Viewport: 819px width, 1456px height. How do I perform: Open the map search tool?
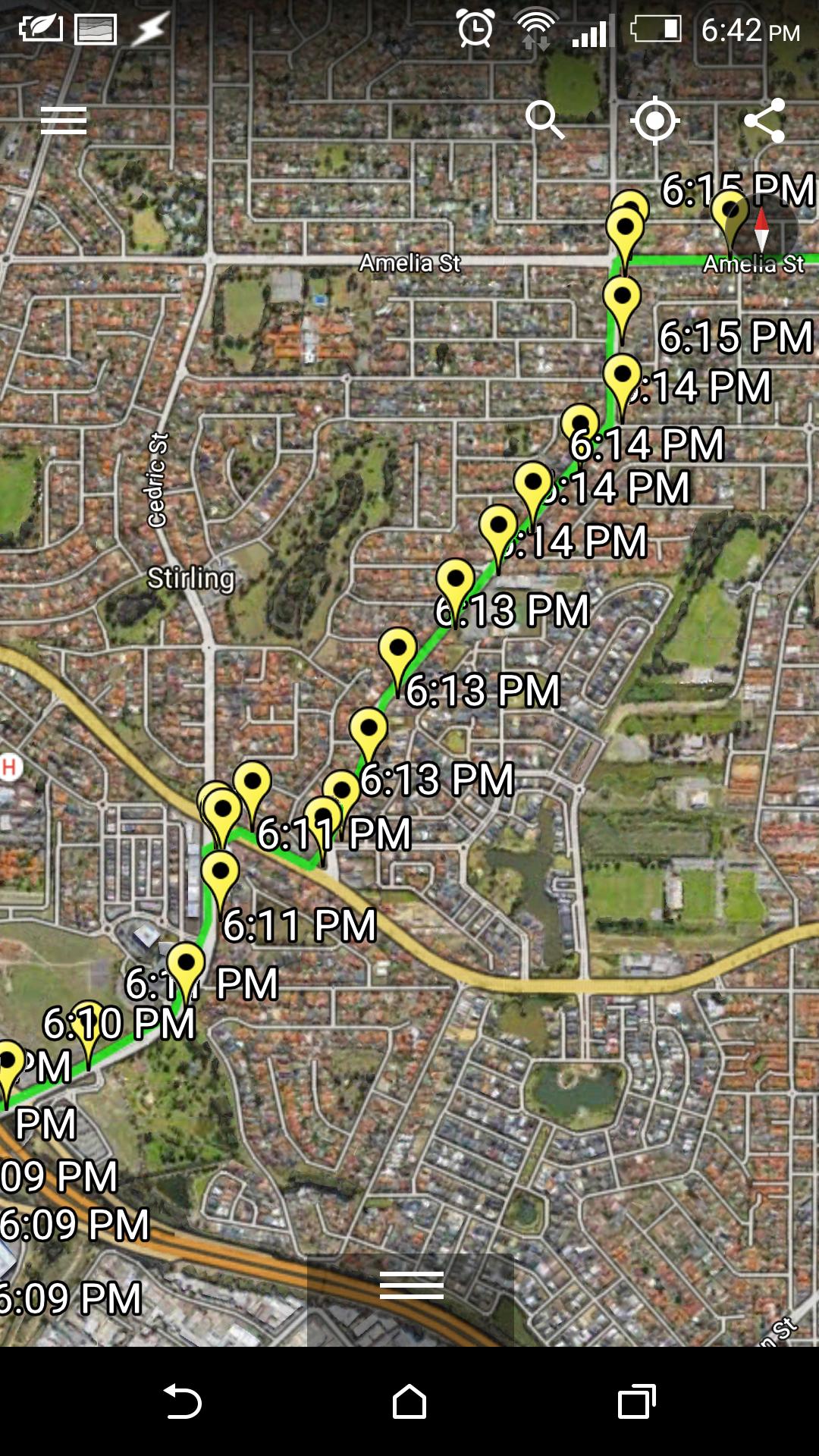(546, 120)
